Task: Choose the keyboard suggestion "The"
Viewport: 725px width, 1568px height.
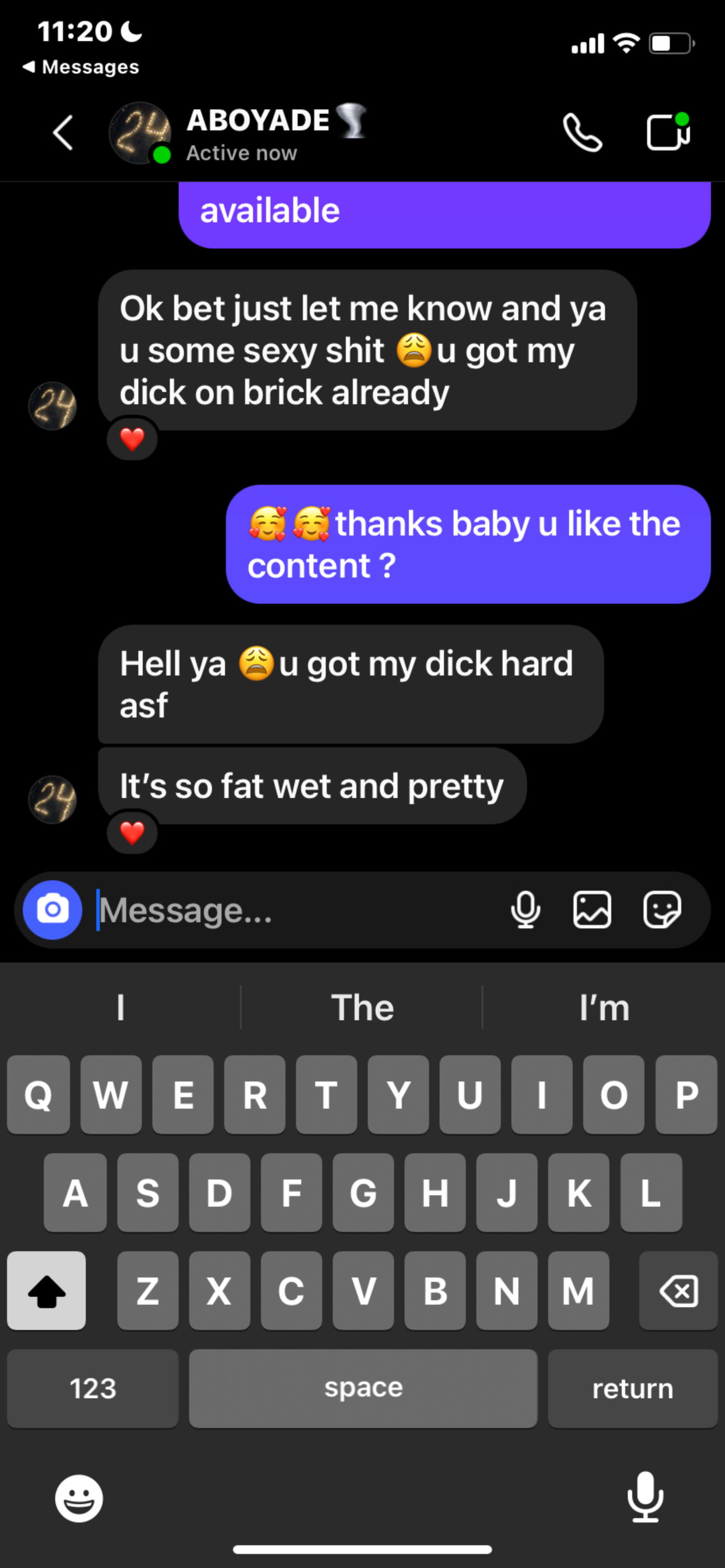Action: [362, 1007]
